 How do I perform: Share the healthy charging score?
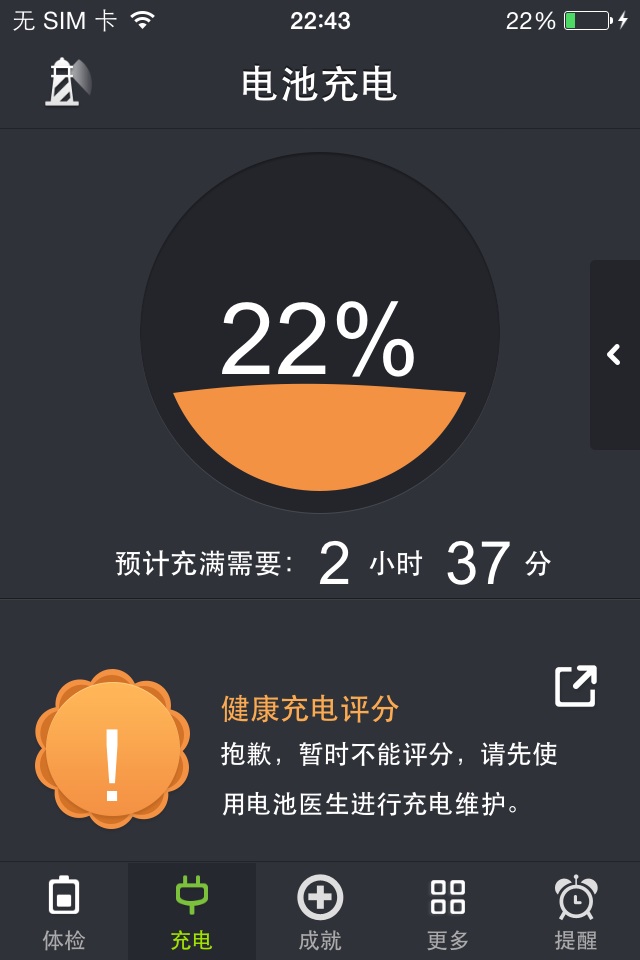point(575,686)
